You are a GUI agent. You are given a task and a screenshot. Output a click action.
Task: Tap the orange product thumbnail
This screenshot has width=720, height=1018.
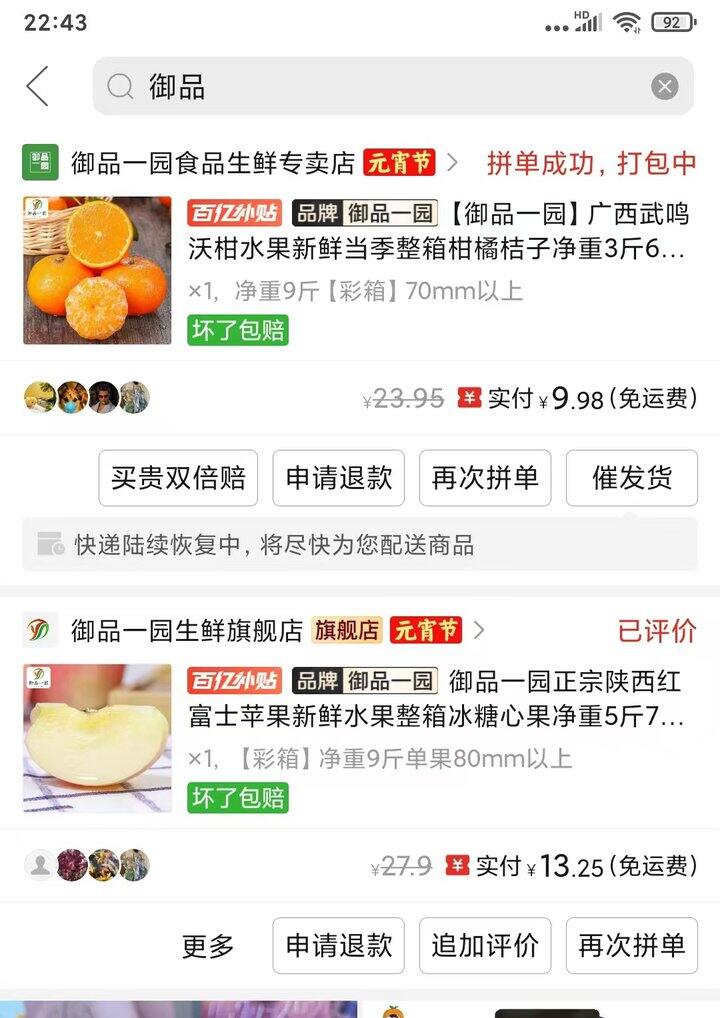click(96, 269)
